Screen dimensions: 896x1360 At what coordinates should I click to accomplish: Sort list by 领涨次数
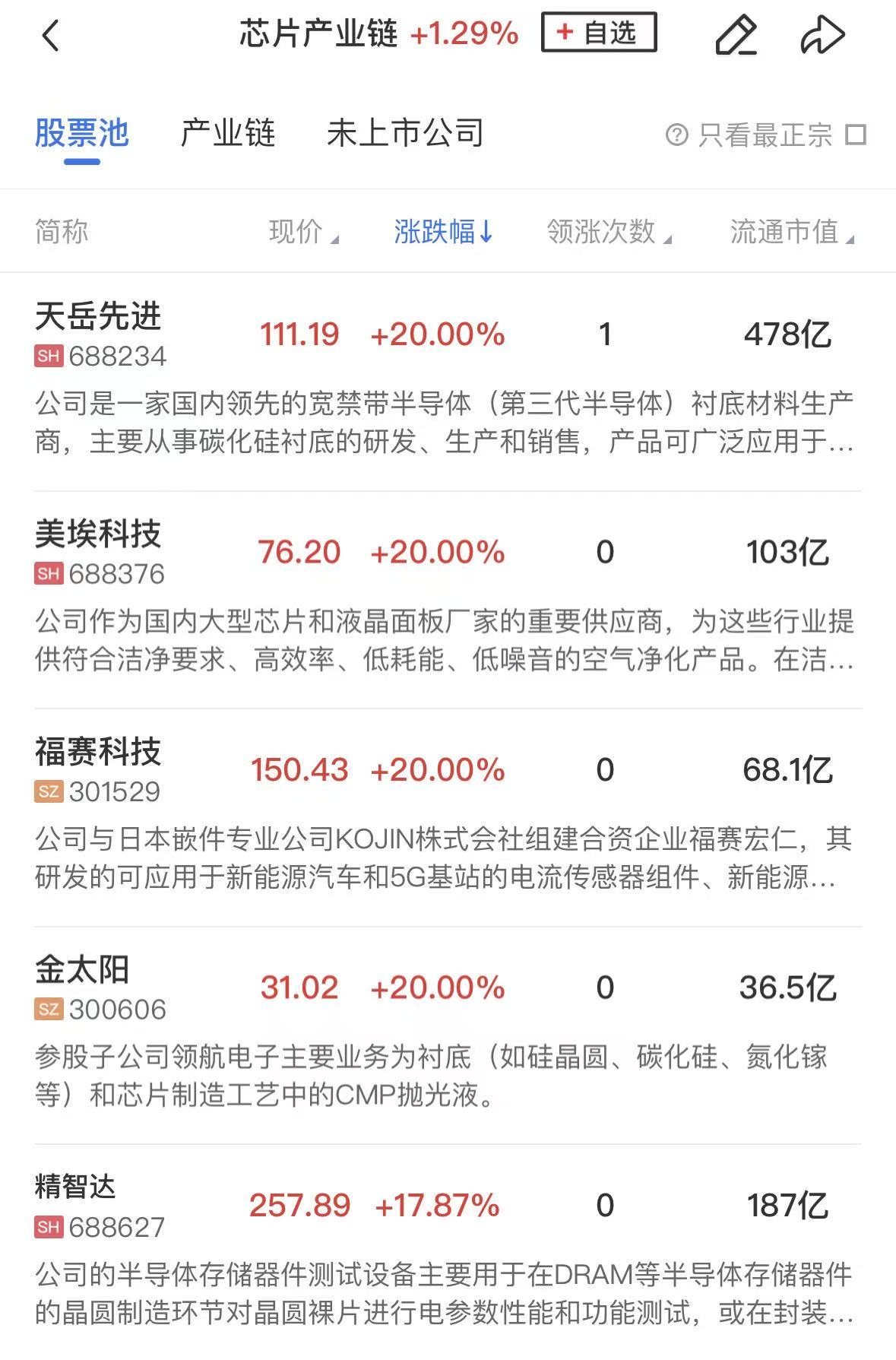coord(608,231)
